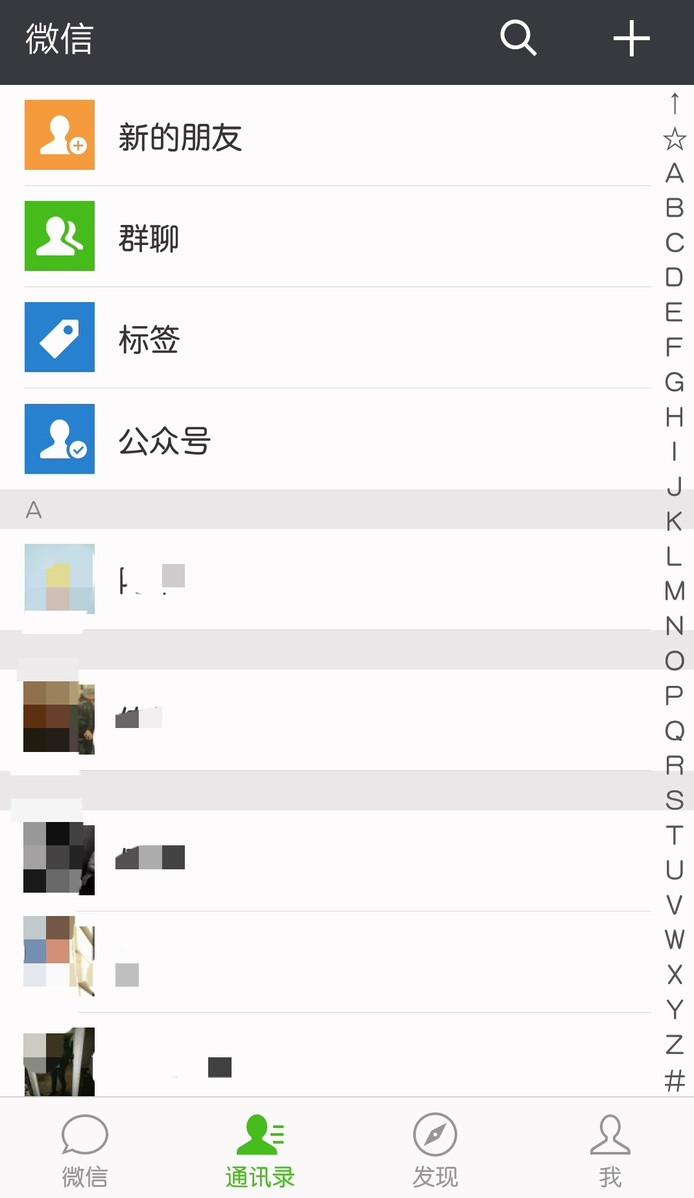Open 群聊 group chats
Image resolution: width=694 pixels, height=1198 pixels.
(x=337, y=236)
